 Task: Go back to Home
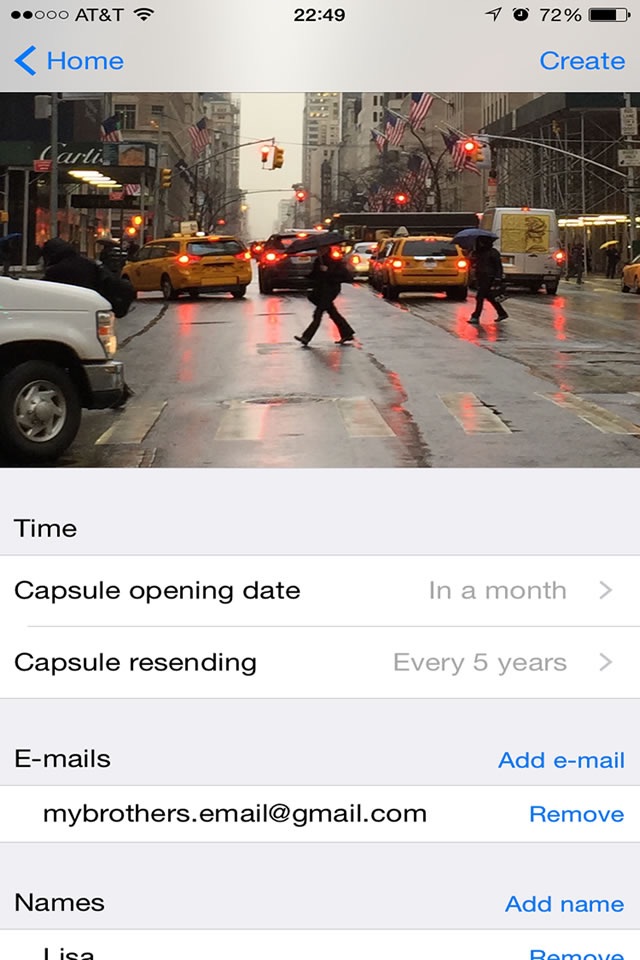click(x=70, y=61)
